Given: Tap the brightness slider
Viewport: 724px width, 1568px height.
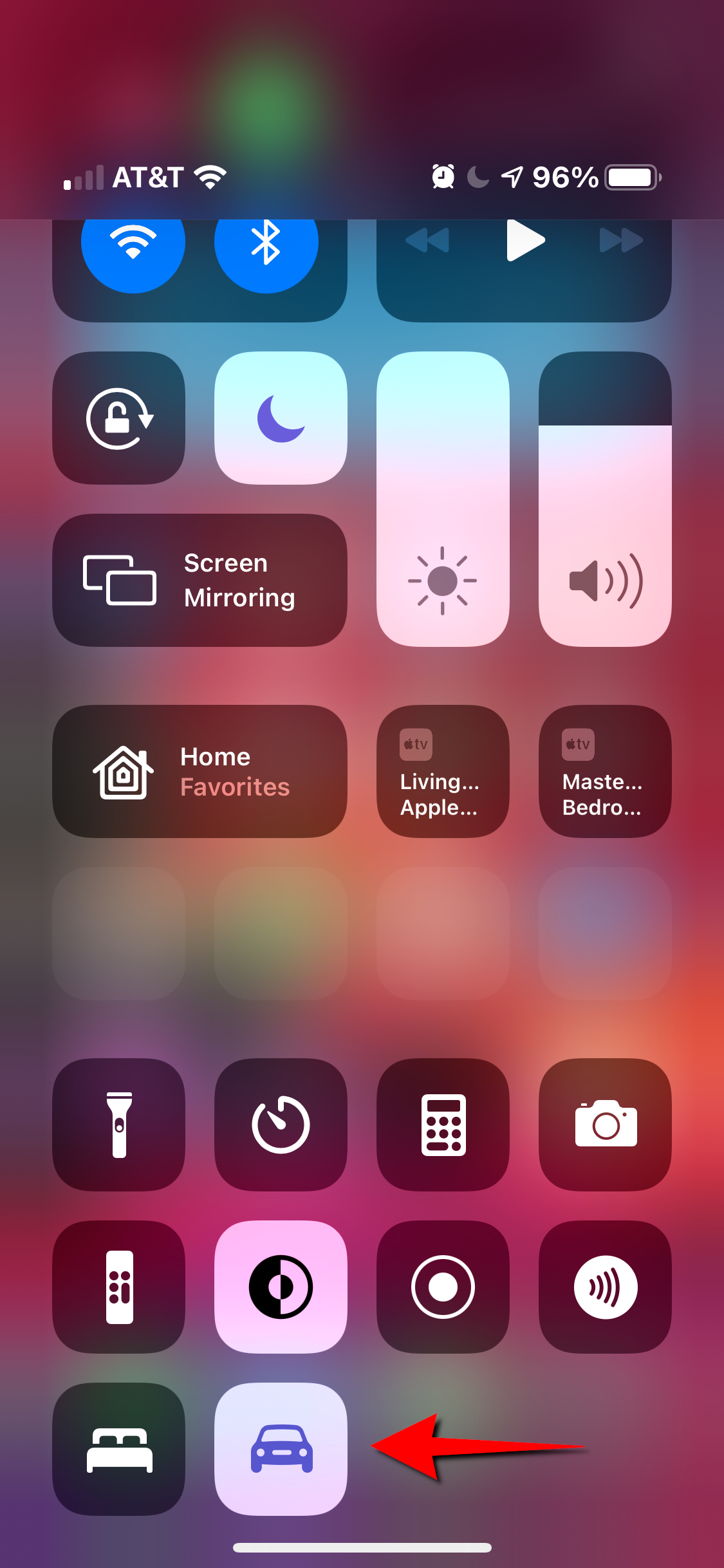Looking at the screenshot, I should [443, 499].
